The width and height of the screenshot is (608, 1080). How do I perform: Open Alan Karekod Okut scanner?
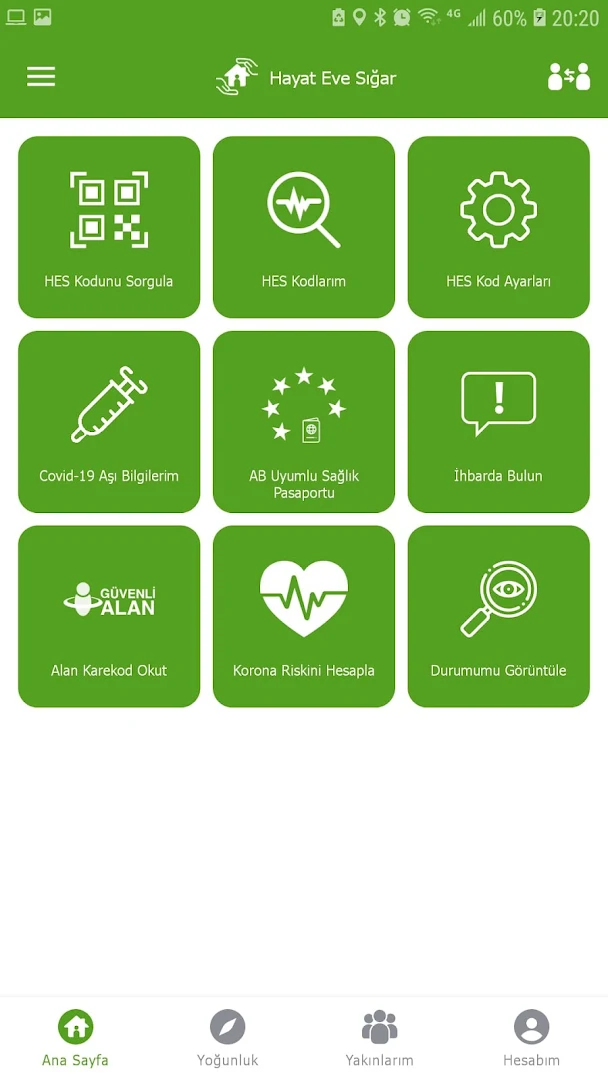[x=109, y=616]
